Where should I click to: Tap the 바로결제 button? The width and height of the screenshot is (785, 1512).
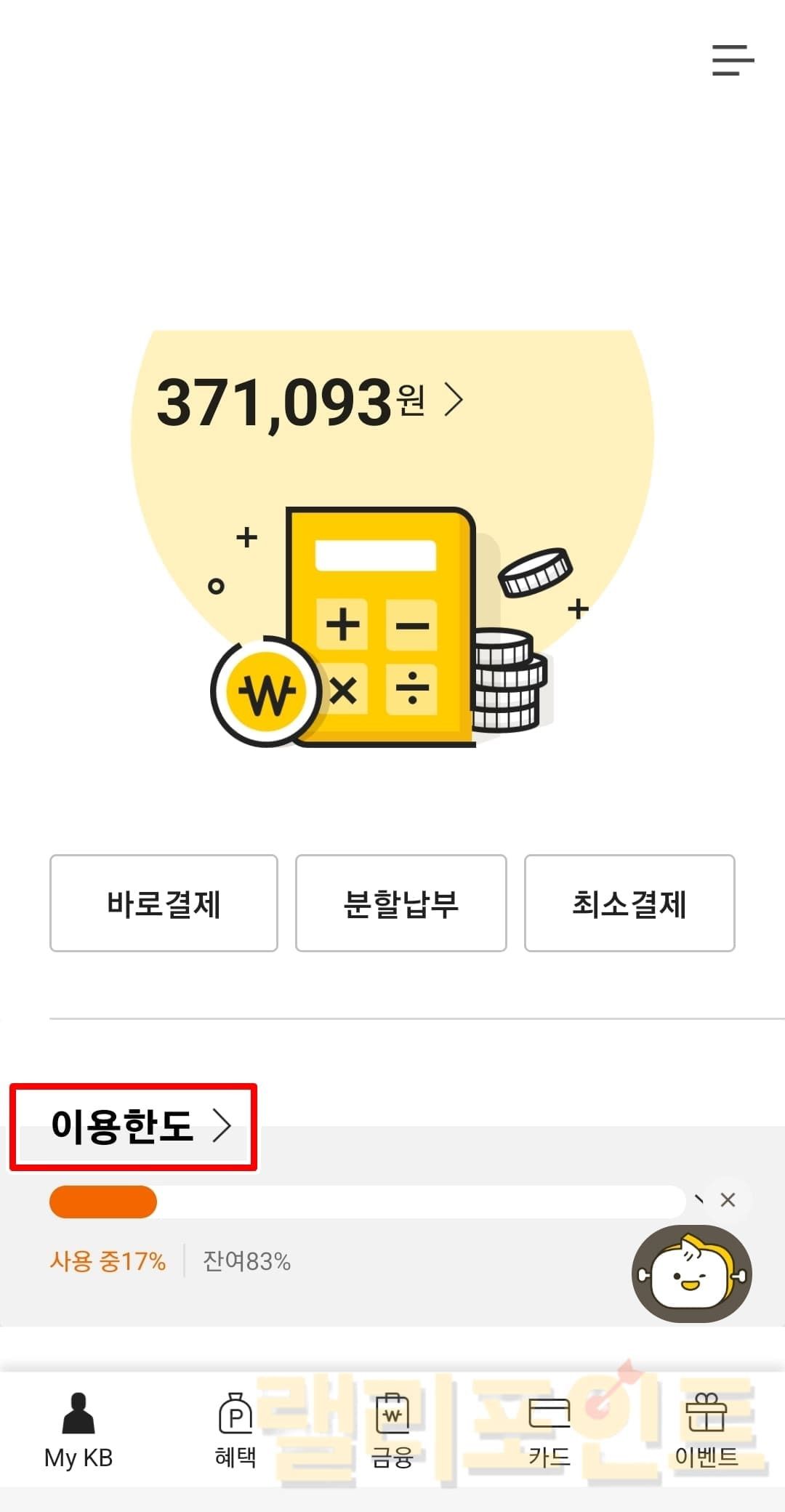(x=164, y=904)
